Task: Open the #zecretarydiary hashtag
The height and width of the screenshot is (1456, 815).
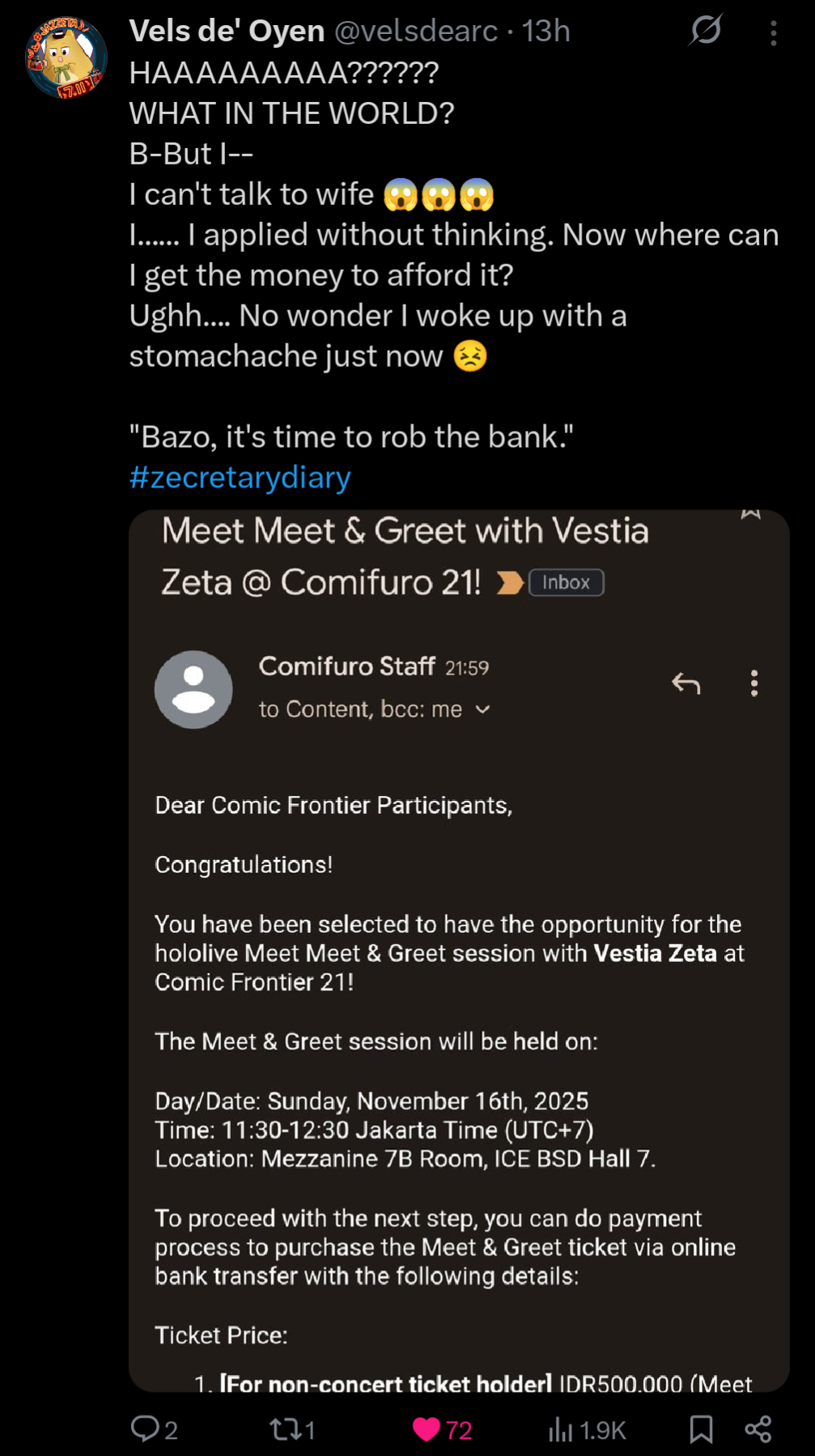Action: pyautogui.click(x=240, y=477)
